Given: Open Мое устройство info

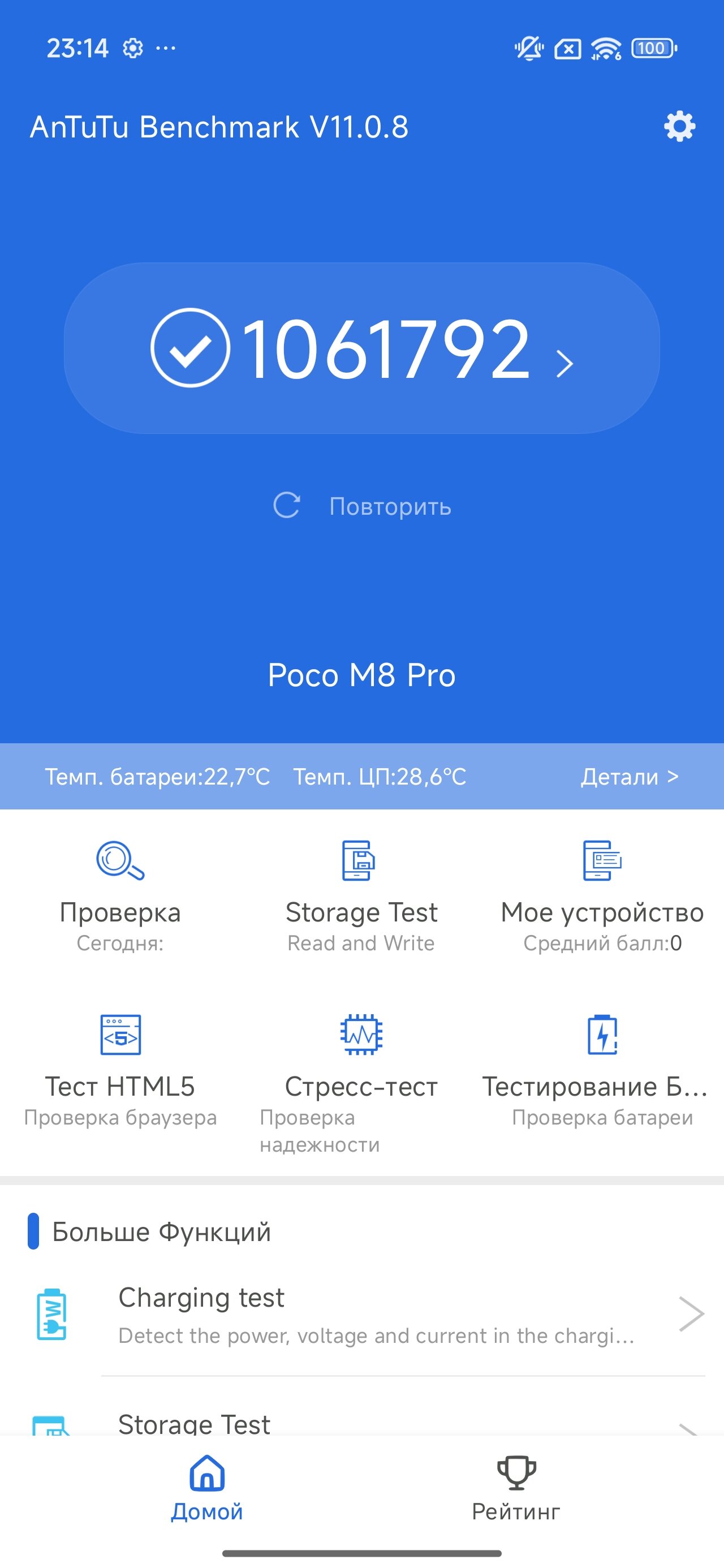Looking at the screenshot, I should pos(602,895).
